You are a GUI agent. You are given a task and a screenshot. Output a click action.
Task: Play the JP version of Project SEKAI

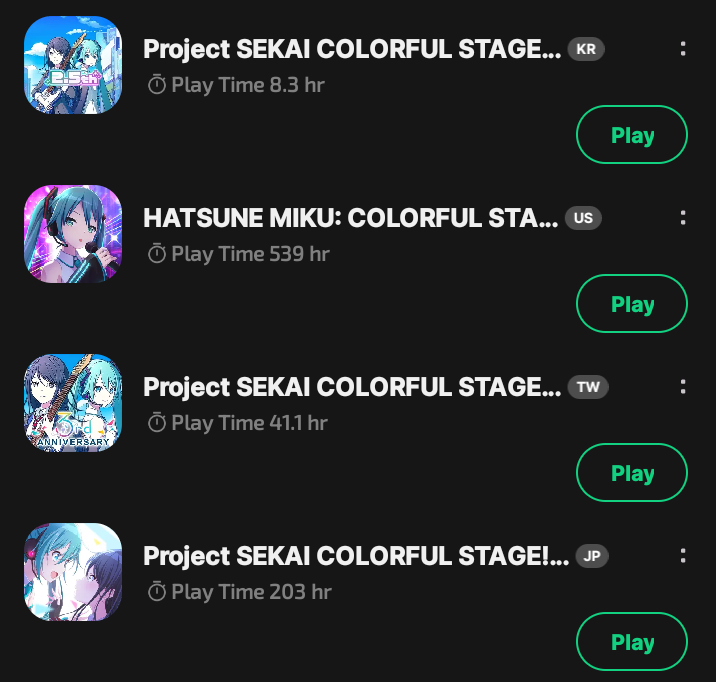[632, 642]
